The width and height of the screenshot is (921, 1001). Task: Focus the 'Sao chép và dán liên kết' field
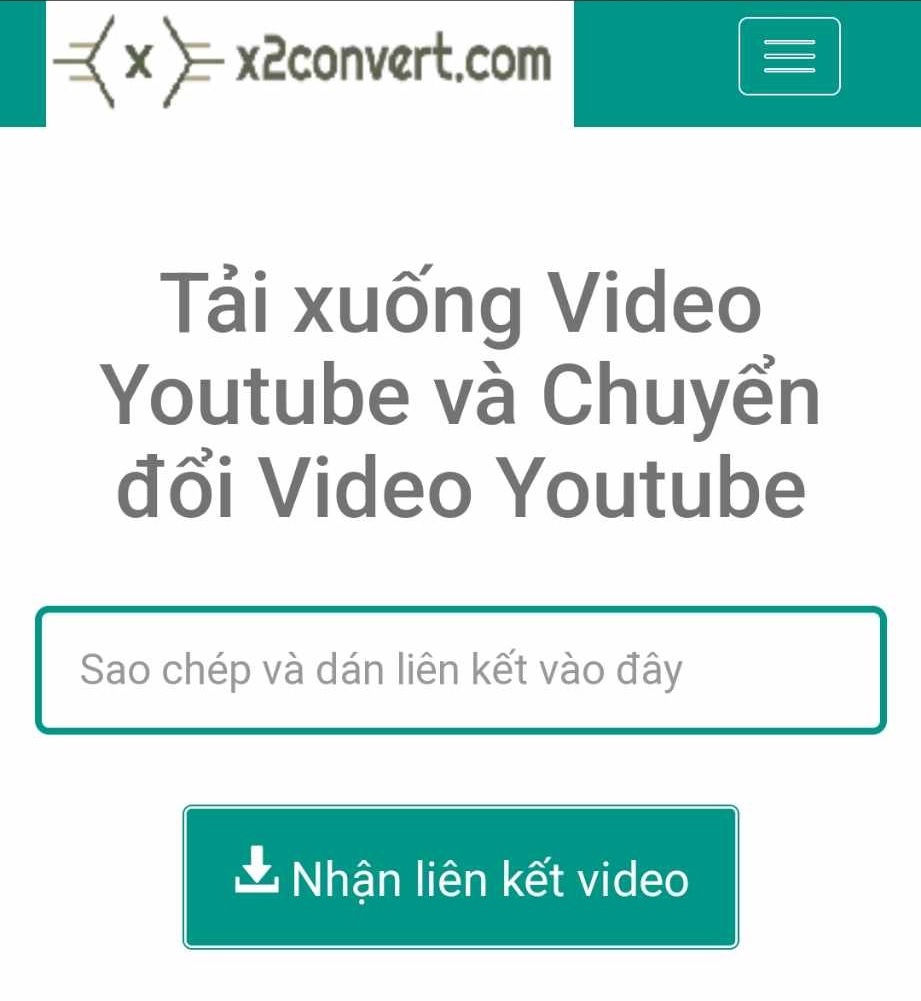pos(460,670)
